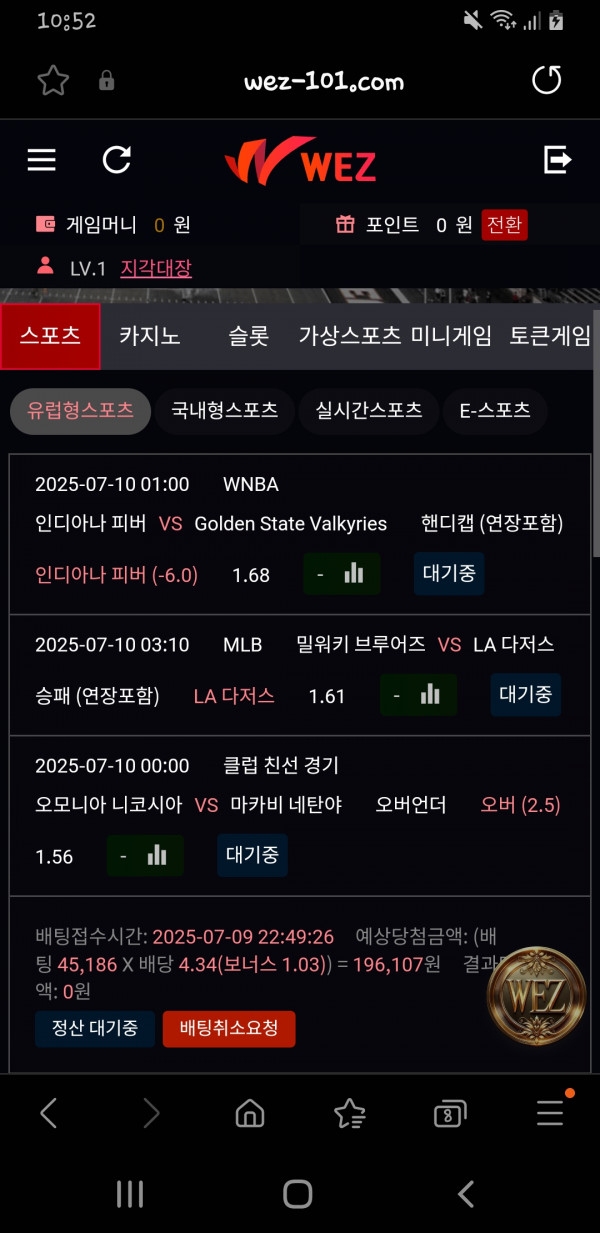Open the browser tabs view

[x=449, y=1113]
